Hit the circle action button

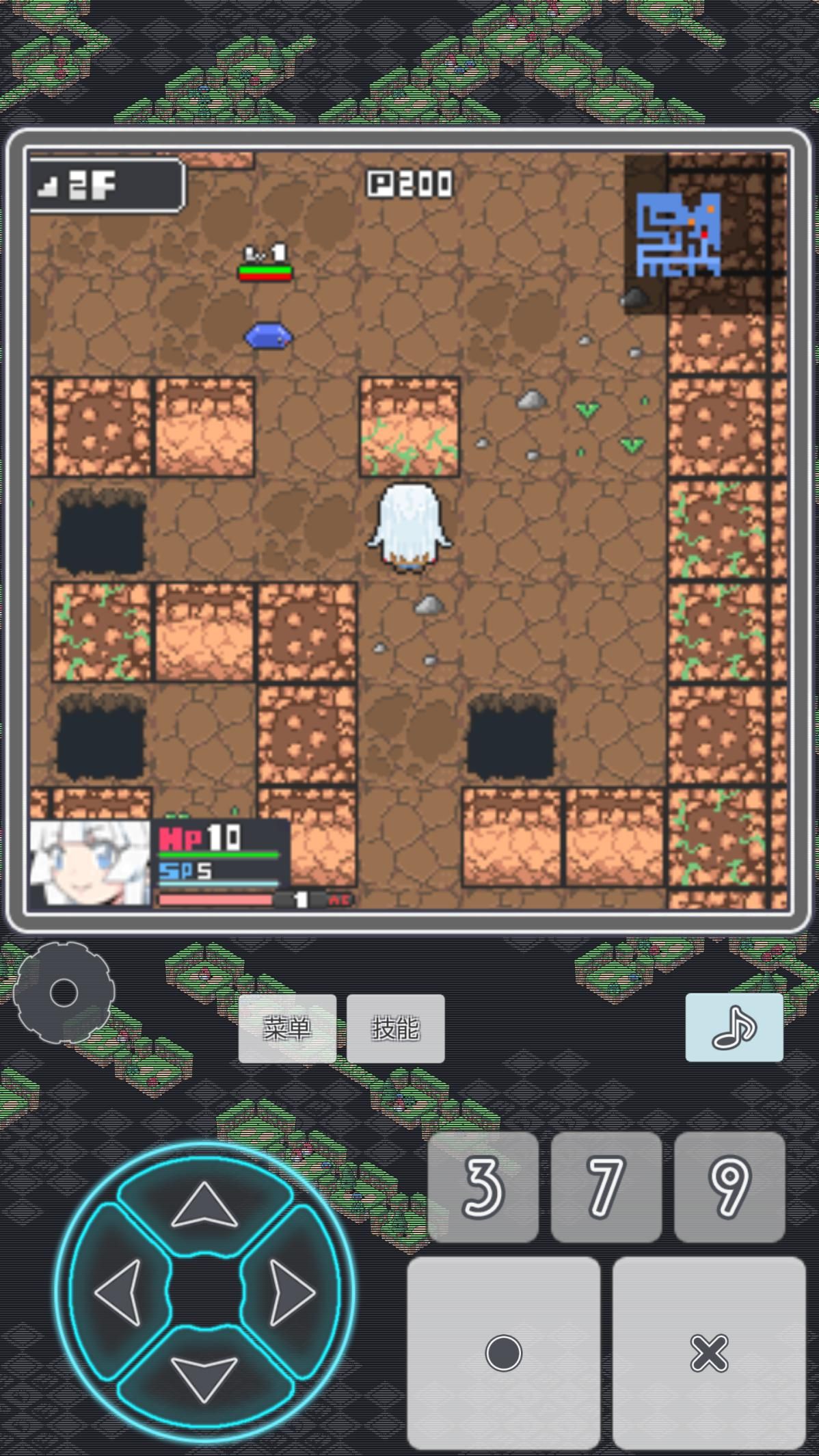click(x=504, y=1353)
